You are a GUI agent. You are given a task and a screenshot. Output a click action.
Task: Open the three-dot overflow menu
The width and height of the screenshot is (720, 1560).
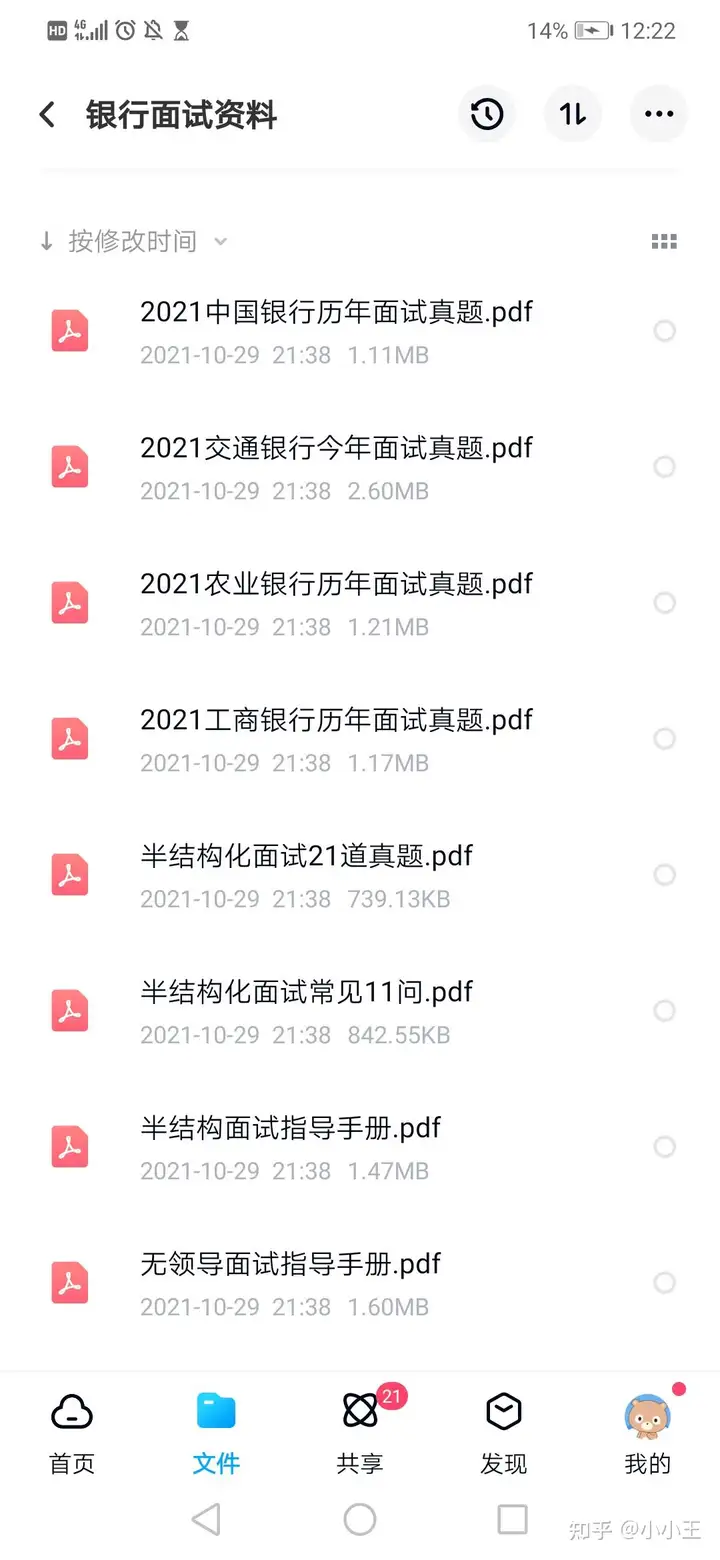659,114
